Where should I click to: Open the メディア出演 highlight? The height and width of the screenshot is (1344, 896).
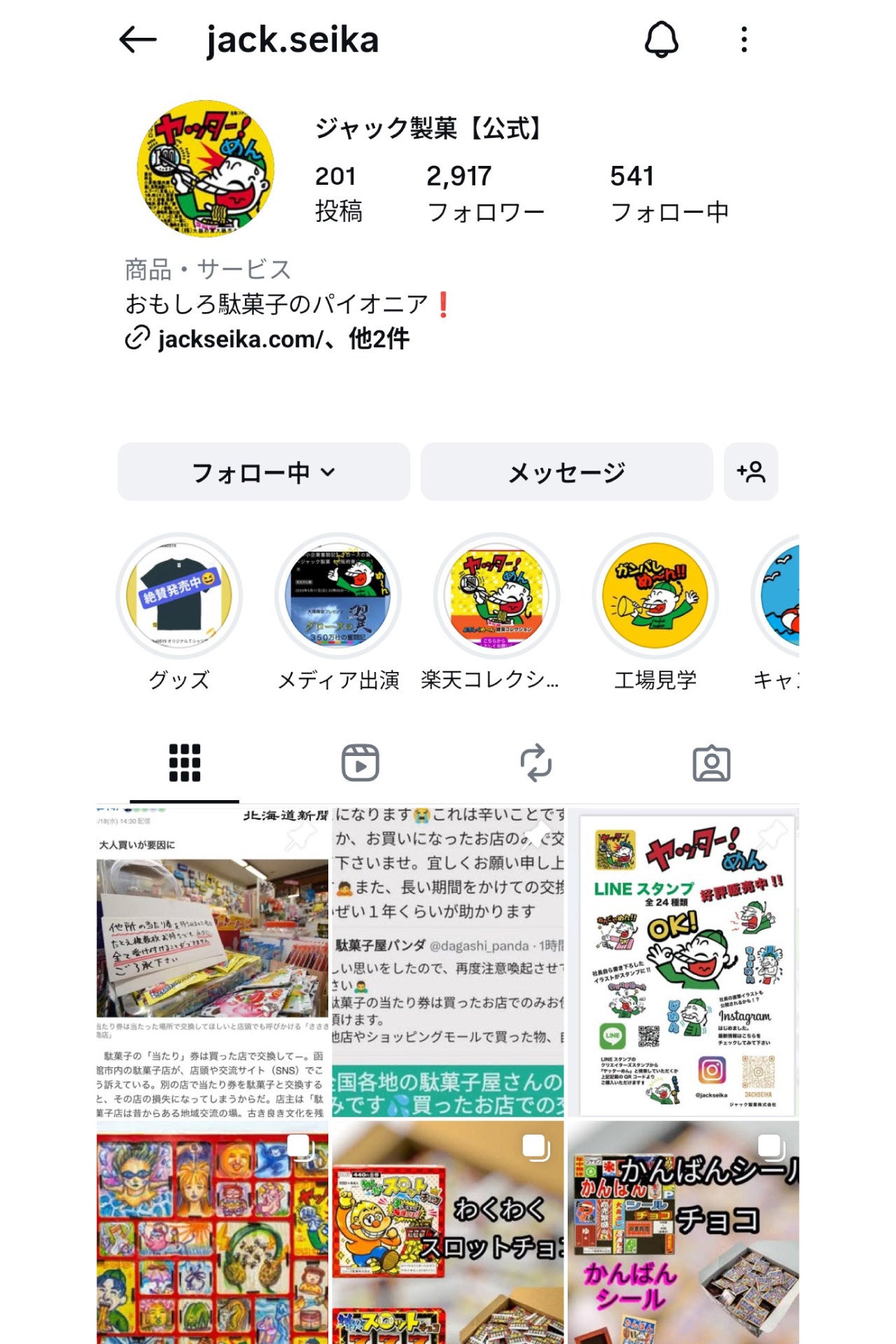point(338,596)
